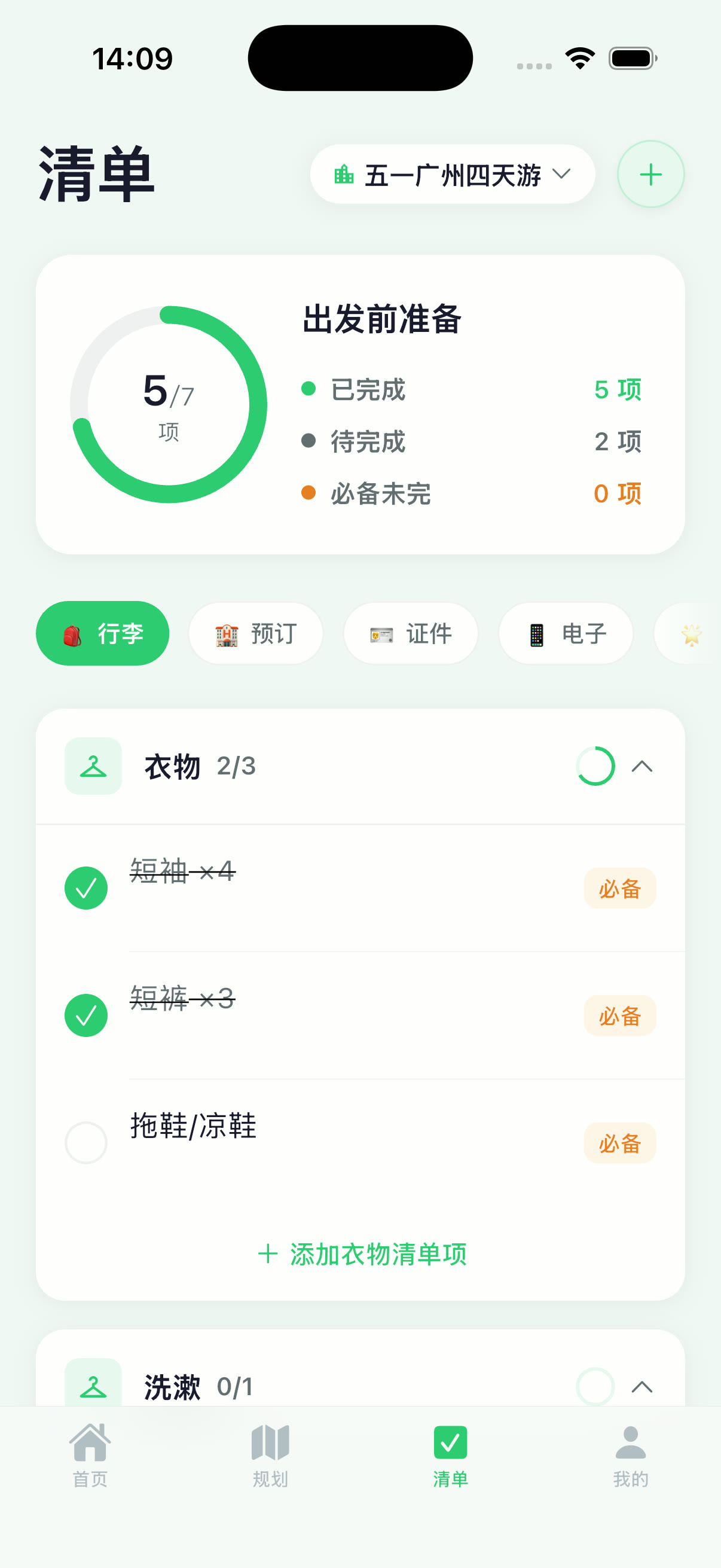The width and height of the screenshot is (721, 1568).
Task: Select the 行李 backpack category icon
Action: (73, 633)
